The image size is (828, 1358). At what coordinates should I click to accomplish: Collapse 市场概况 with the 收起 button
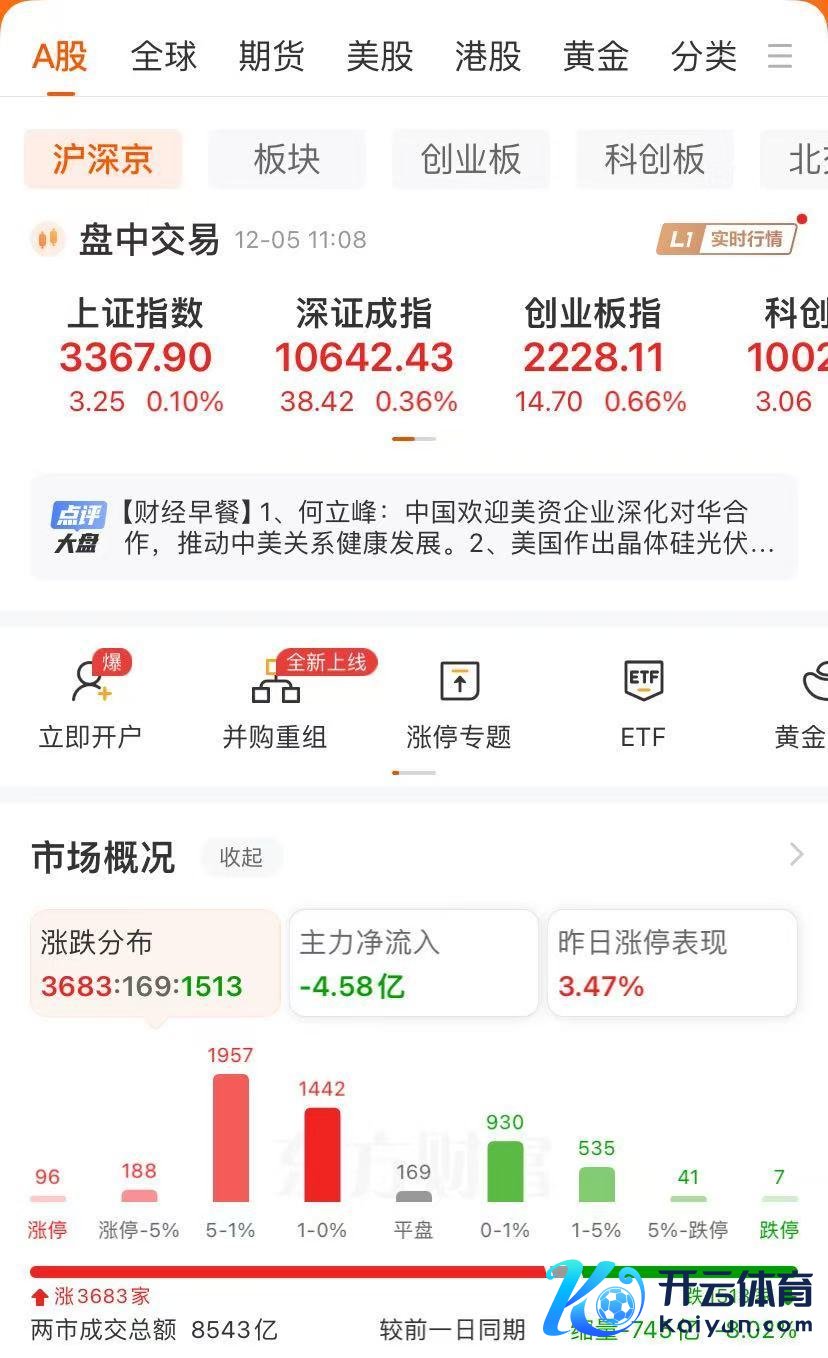[x=241, y=857]
